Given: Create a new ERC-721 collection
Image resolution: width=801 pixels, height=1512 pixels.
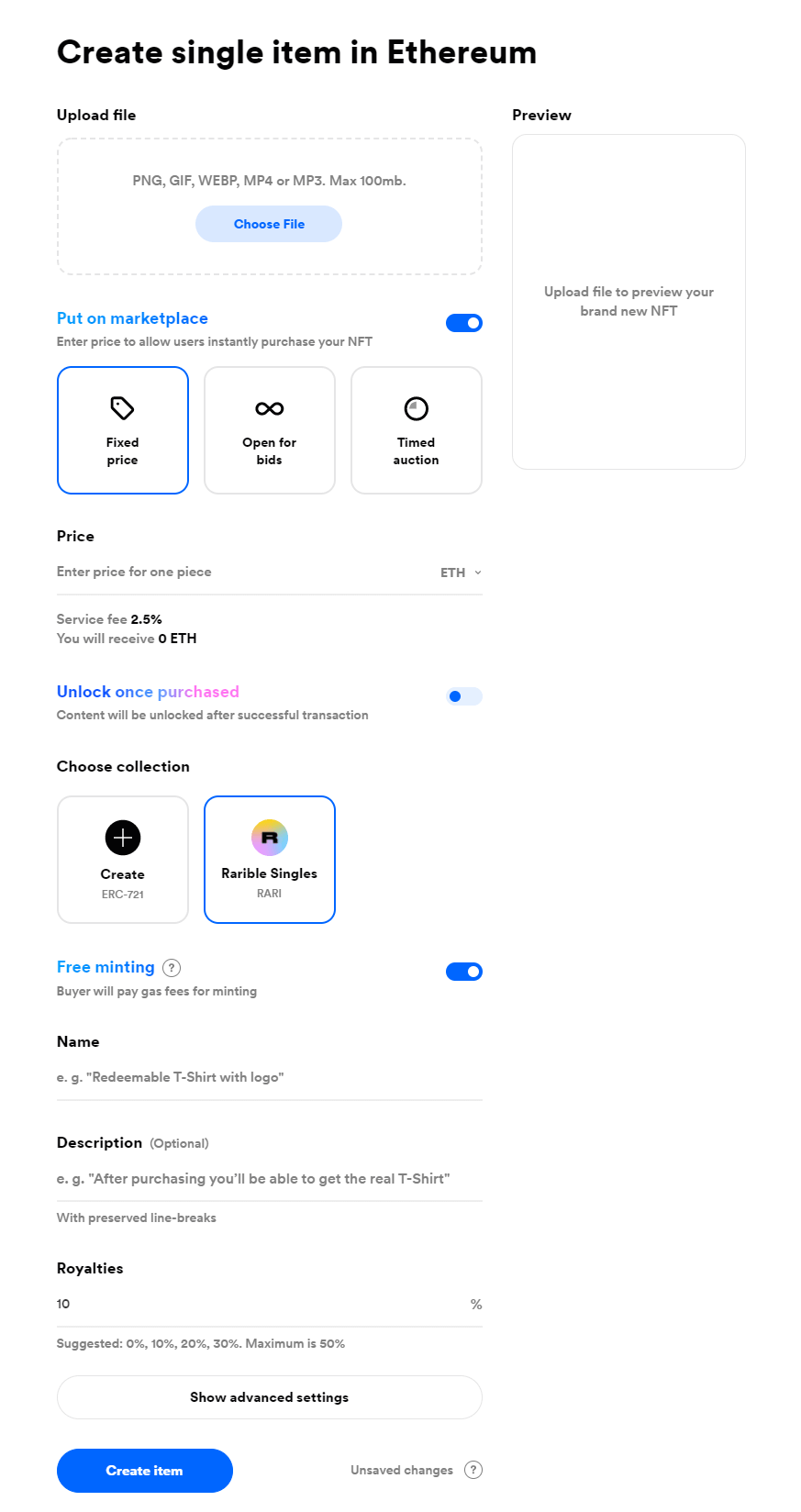Looking at the screenshot, I should point(123,860).
